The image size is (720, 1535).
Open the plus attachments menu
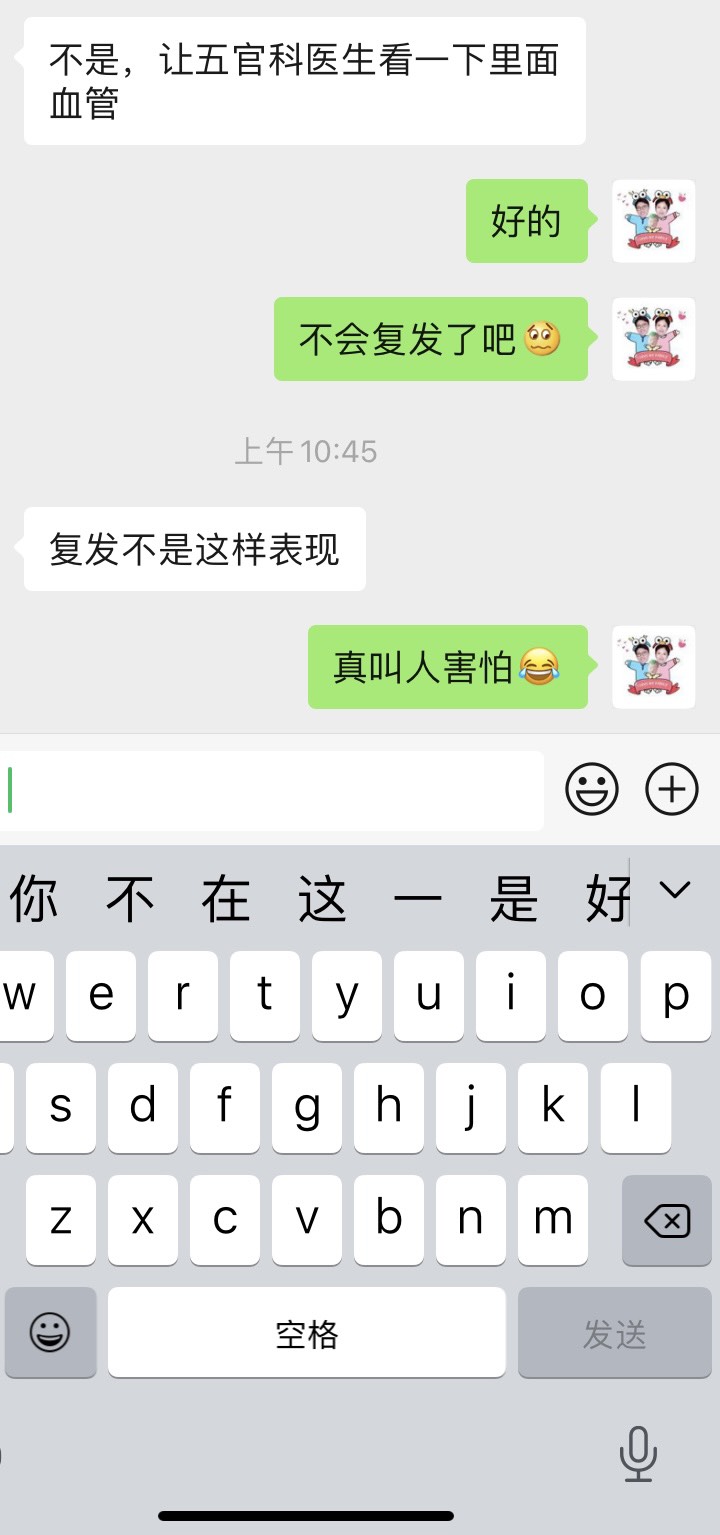pos(672,790)
